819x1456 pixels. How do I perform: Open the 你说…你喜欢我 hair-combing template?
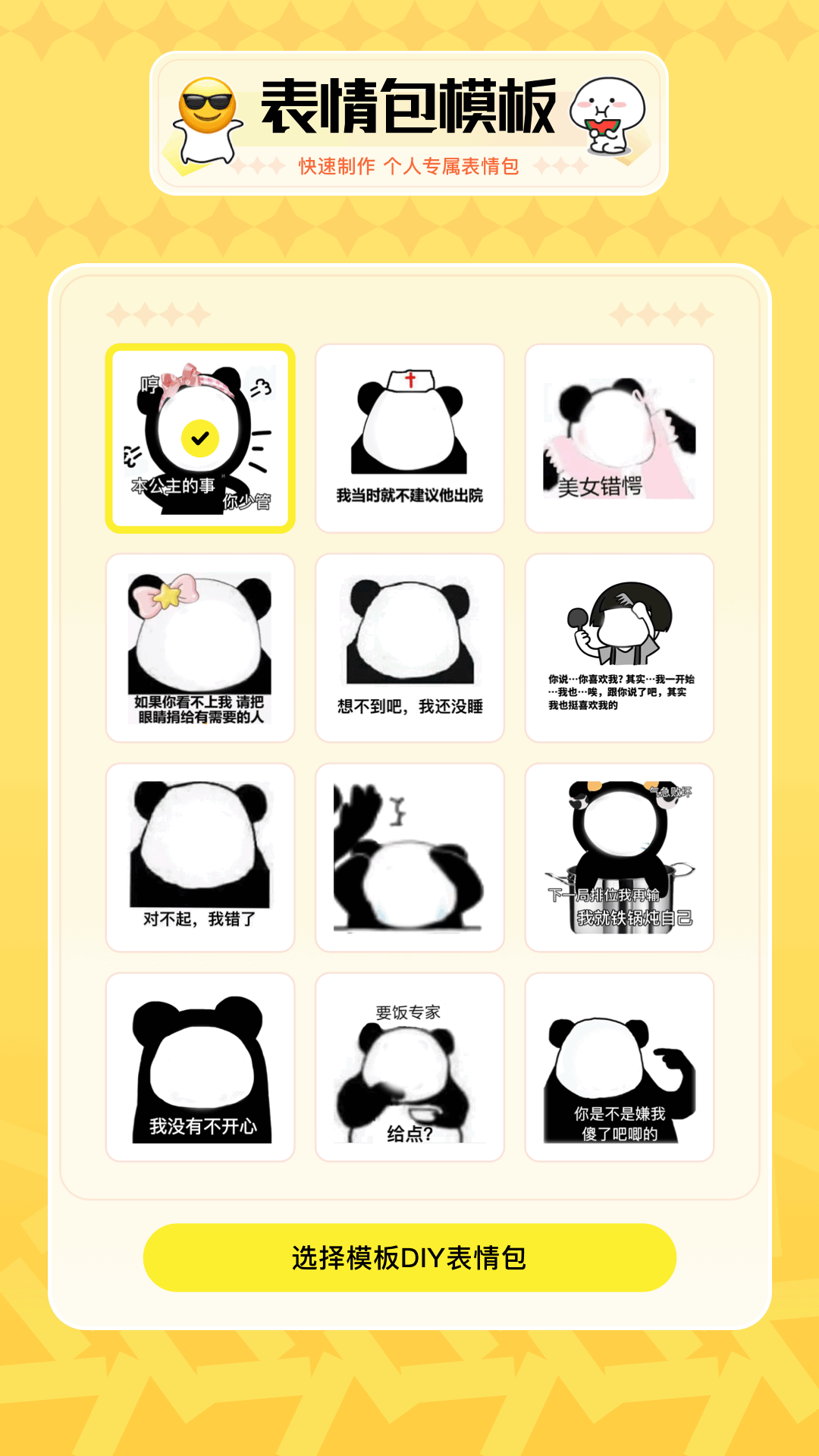point(619,648)
